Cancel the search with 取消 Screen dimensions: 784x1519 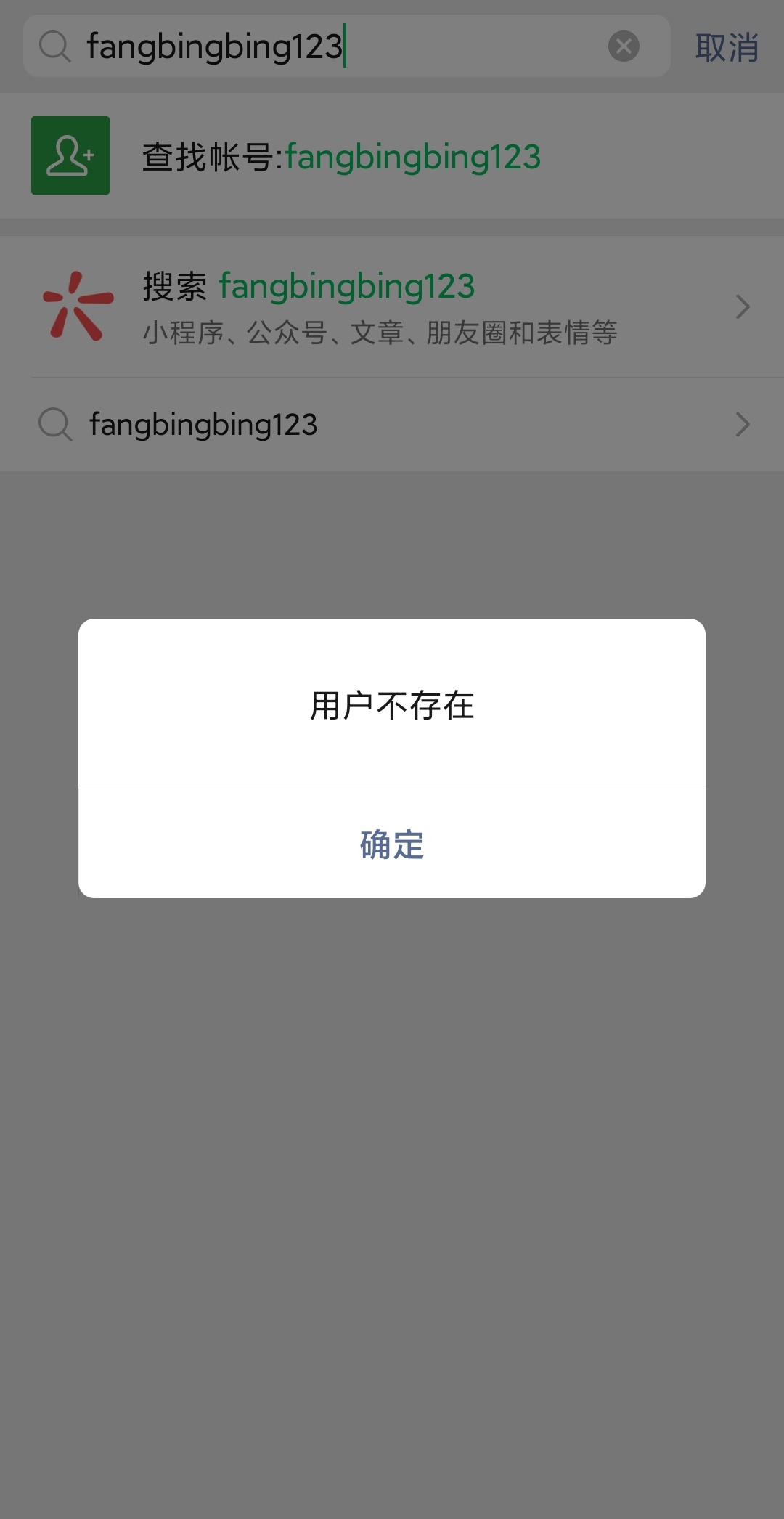pos(727,48)
